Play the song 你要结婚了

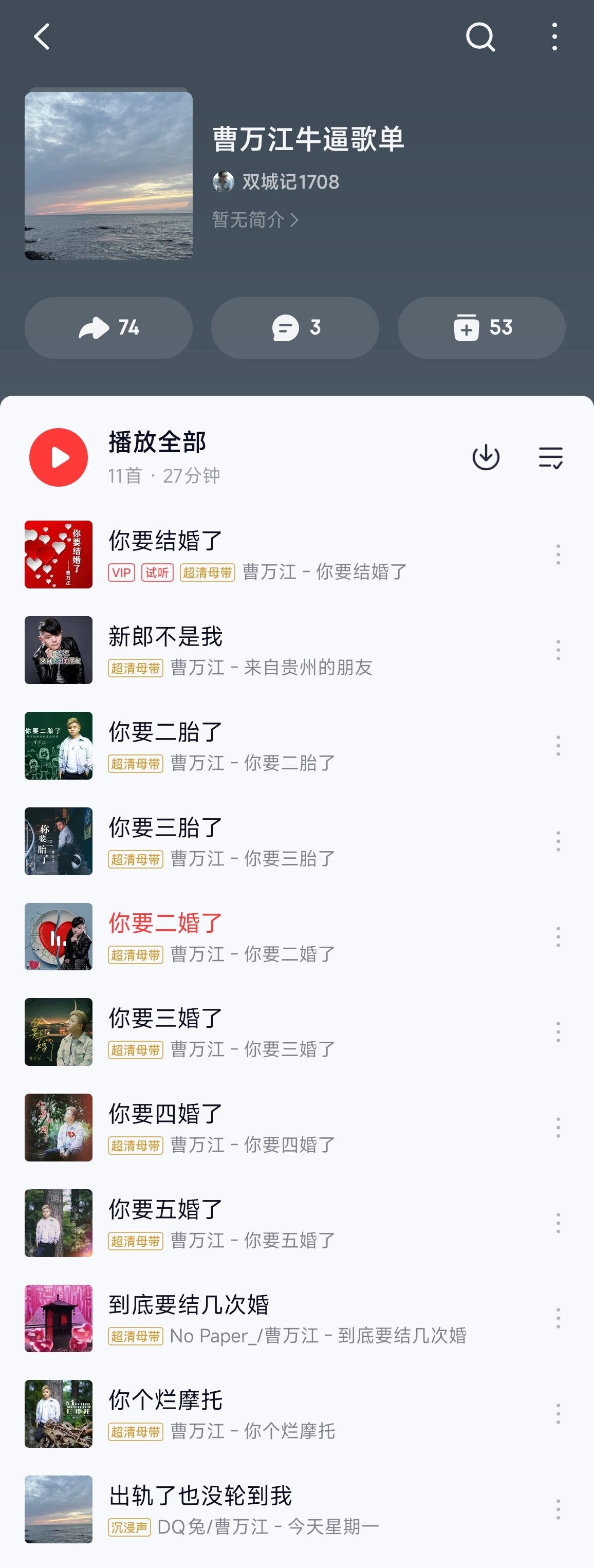165,541
